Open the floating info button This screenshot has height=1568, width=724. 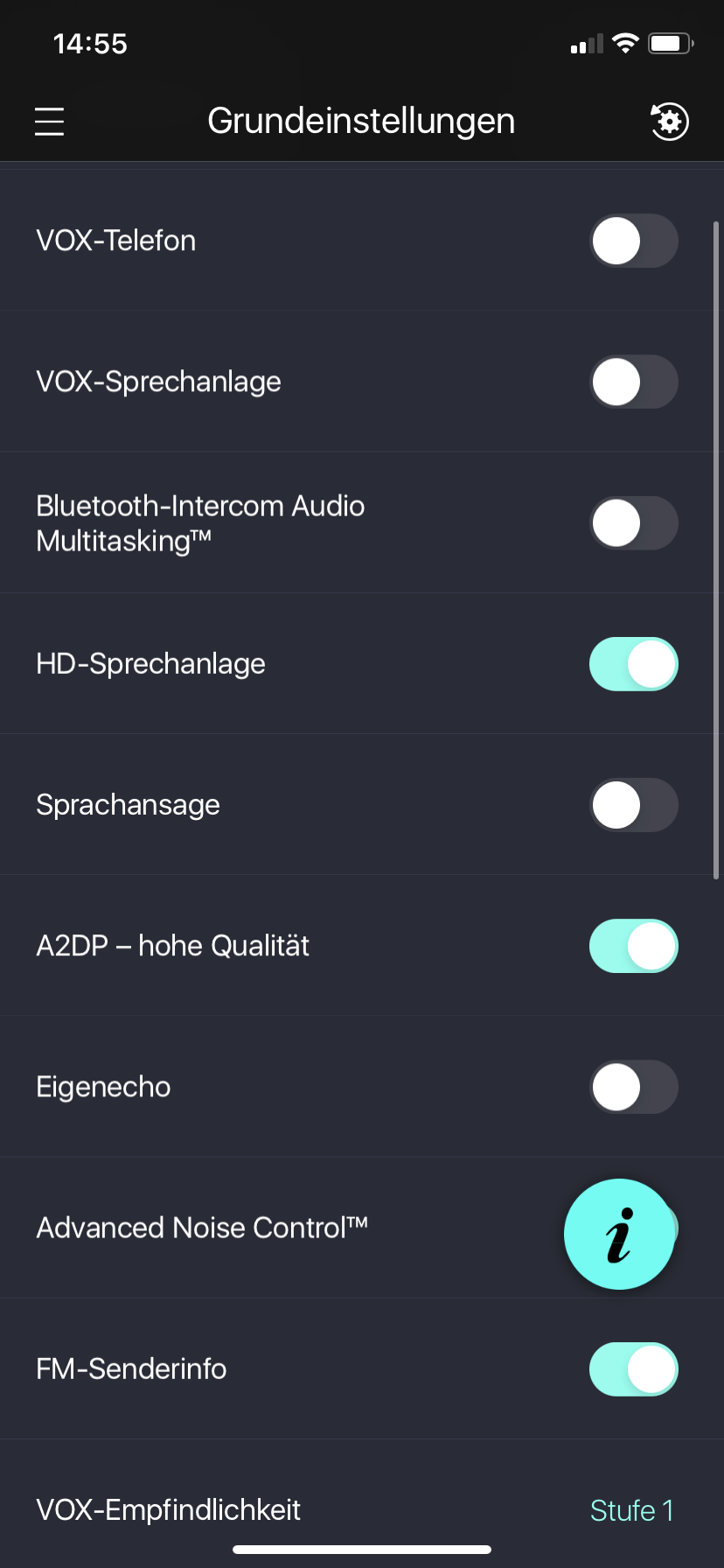[619, 1234]
